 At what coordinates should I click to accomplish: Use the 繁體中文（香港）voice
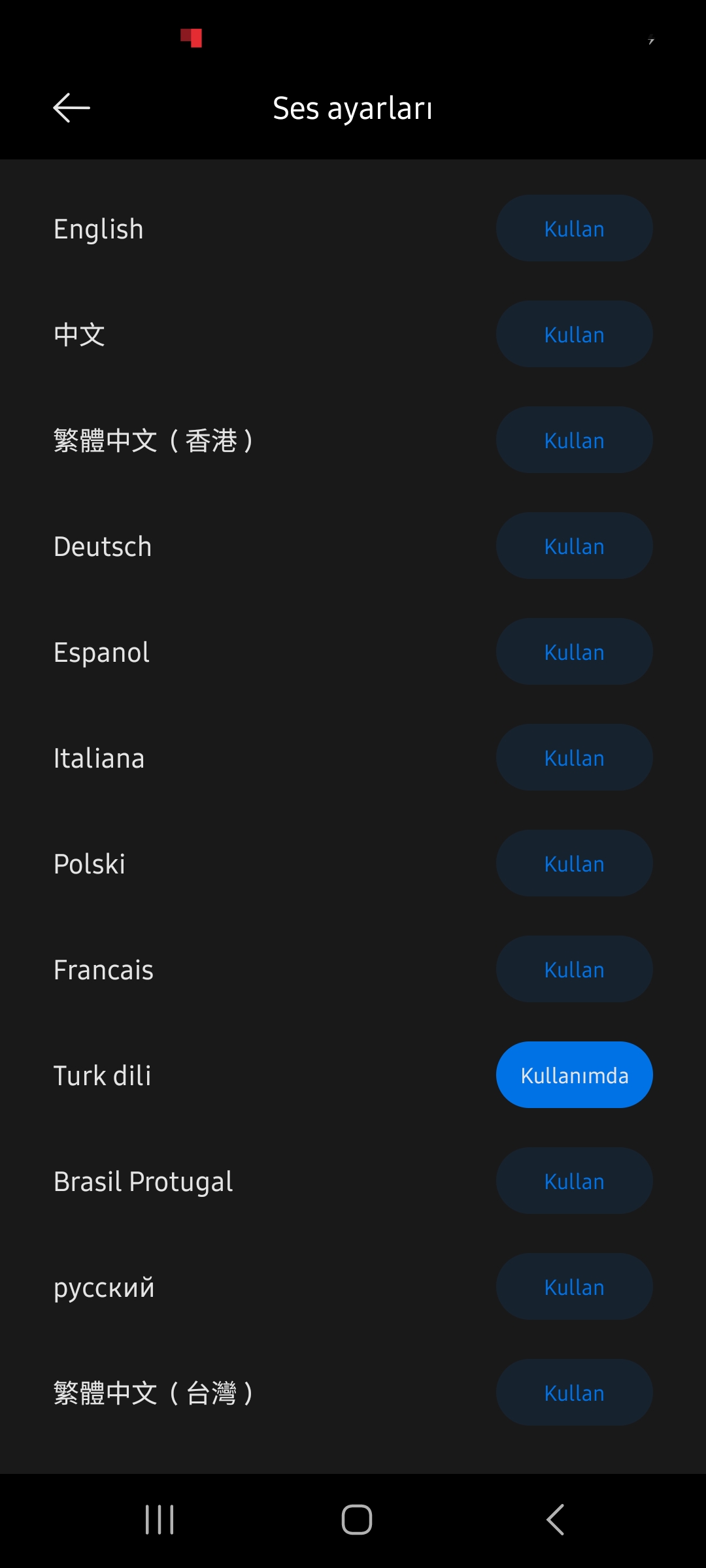click(574, 440)
